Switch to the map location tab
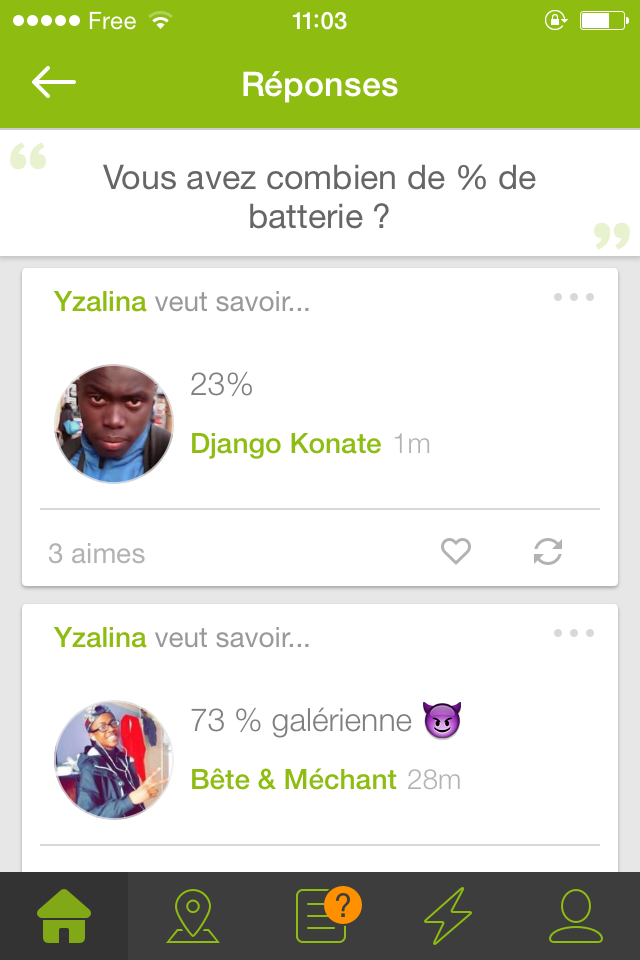This screenshot has width=640, height=960. (192, 916)
